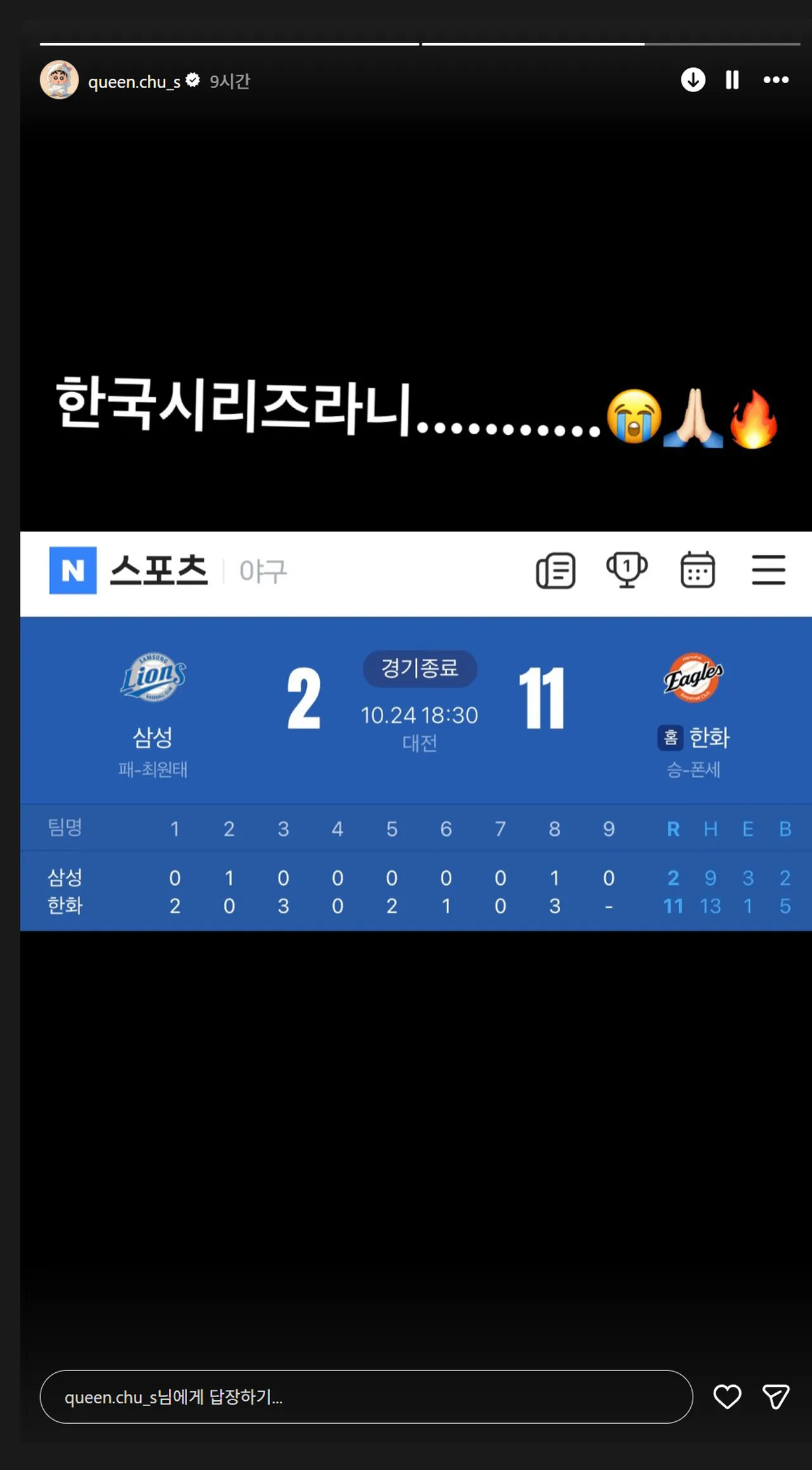The height and width of the screenshot is (1470, 812).
Task: Download this story
Action: [693, 80]
